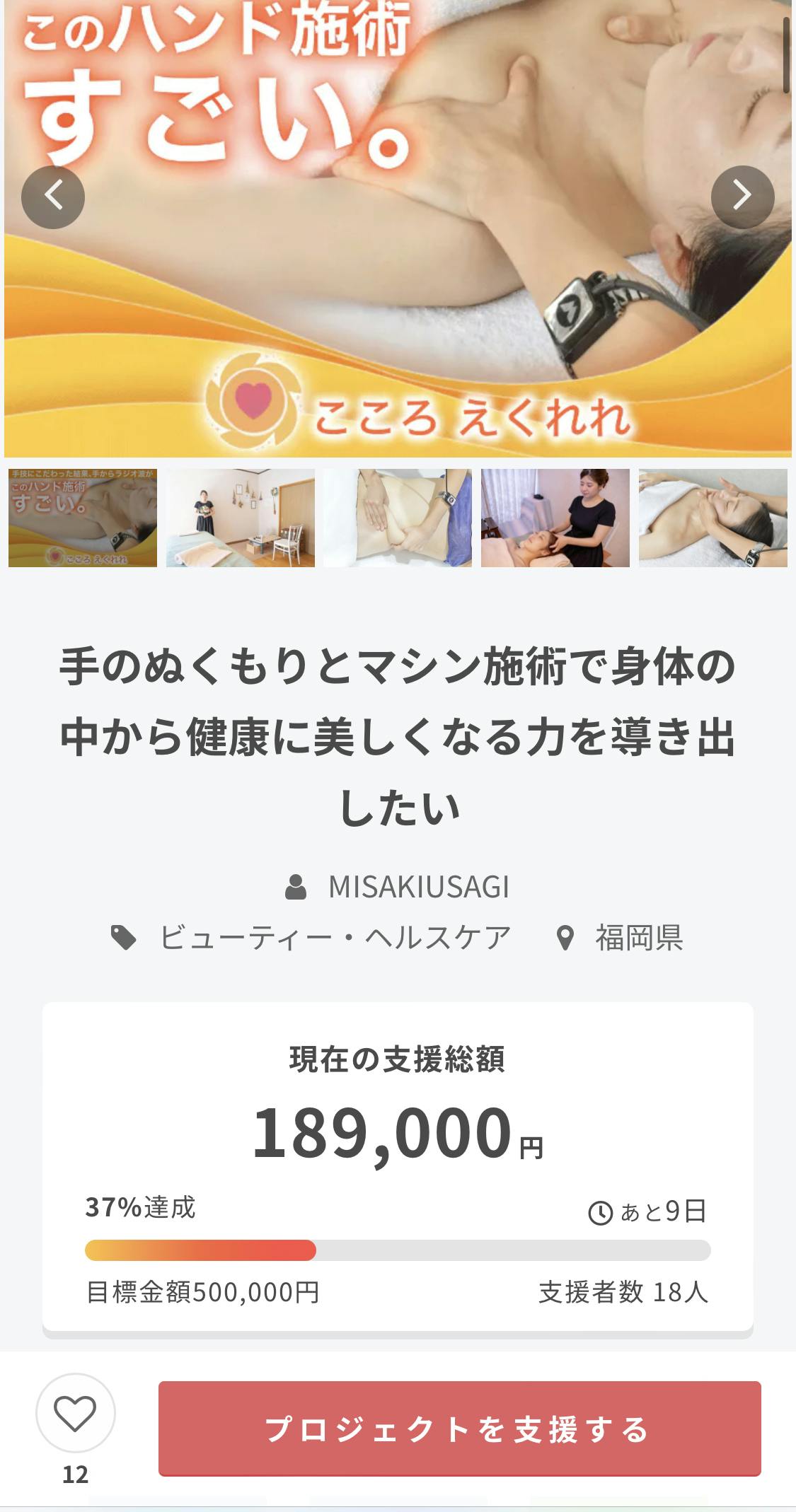Show the previous carousel image
This screenshot has width=796, height=1512.
point(53,197)
